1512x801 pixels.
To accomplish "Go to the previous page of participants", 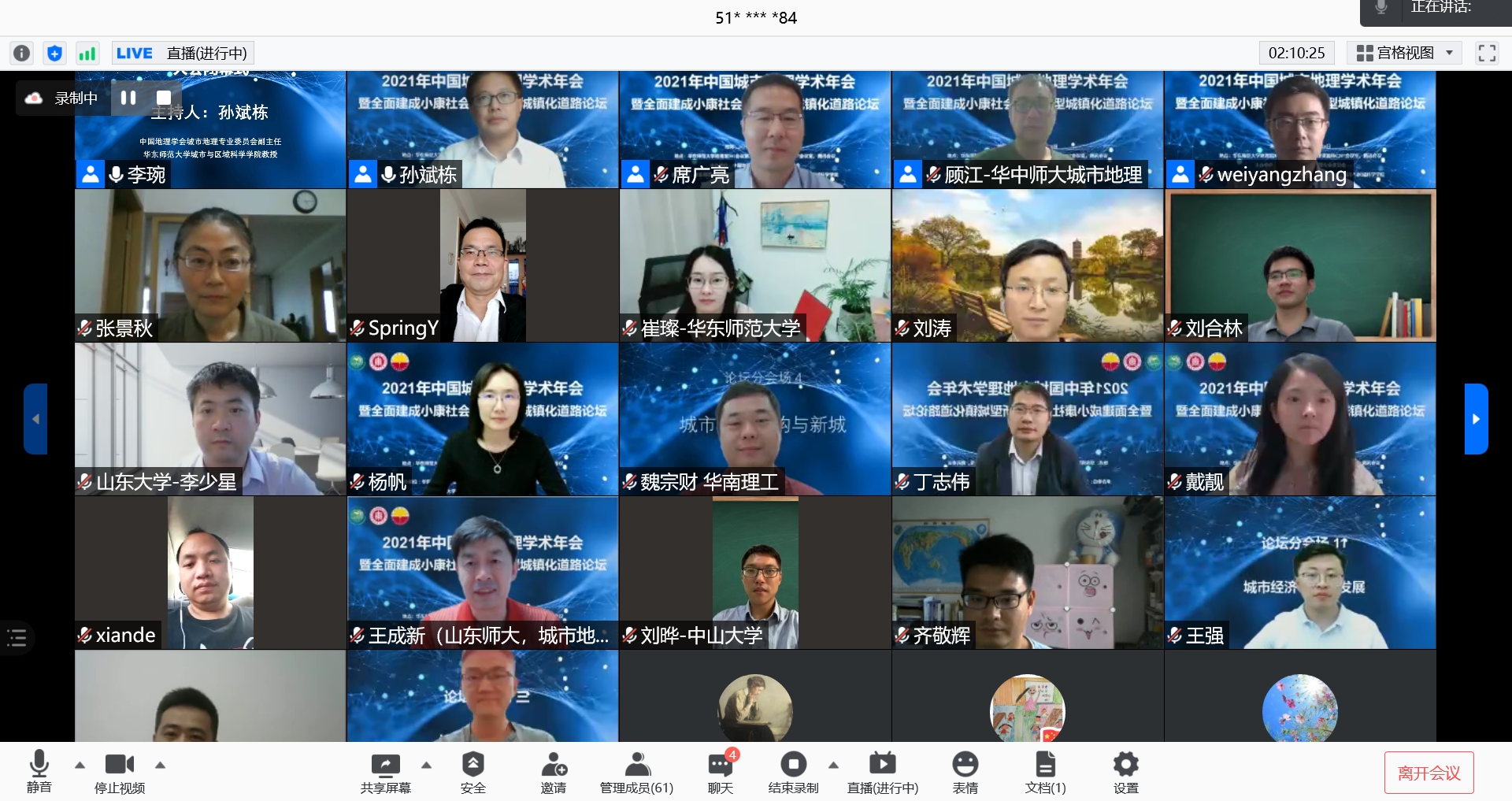I will click(35, 419).
